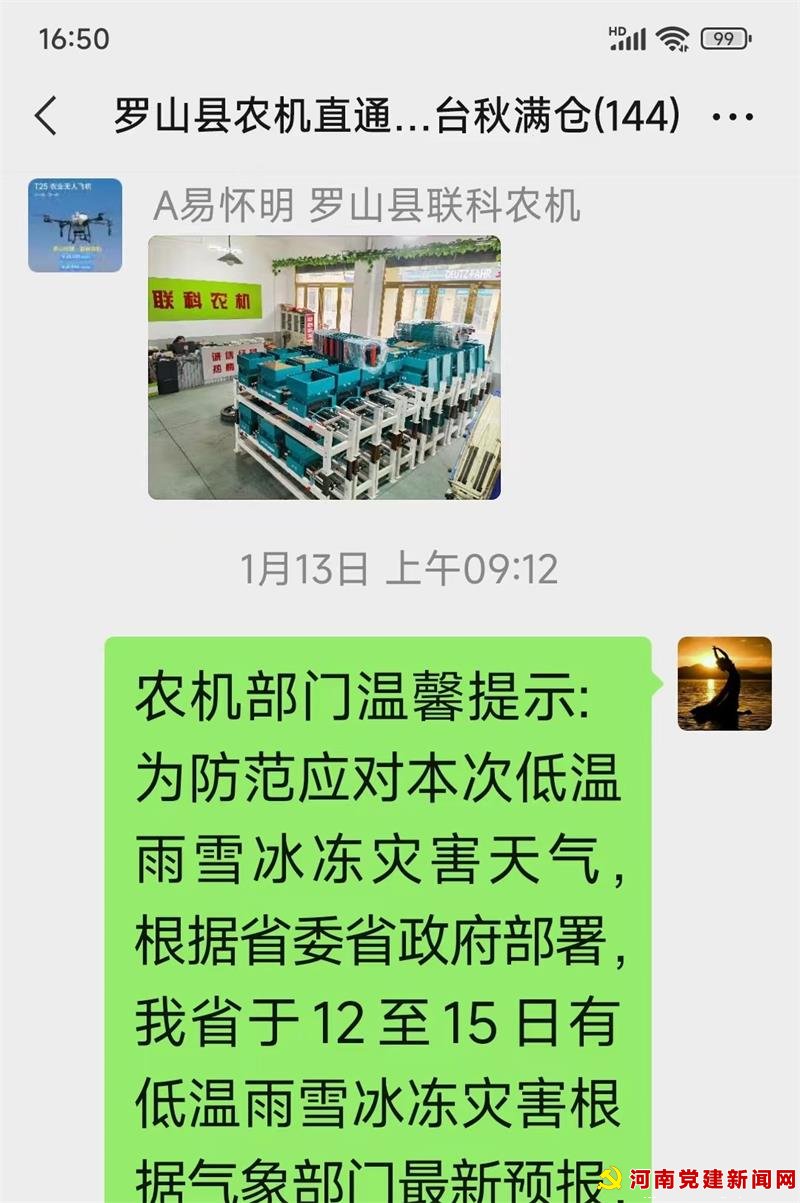Image resolution: width=800 pixels, height=1203 pixels.
Task: Open the sunset avatar of the sender
Action: [724, 683]
